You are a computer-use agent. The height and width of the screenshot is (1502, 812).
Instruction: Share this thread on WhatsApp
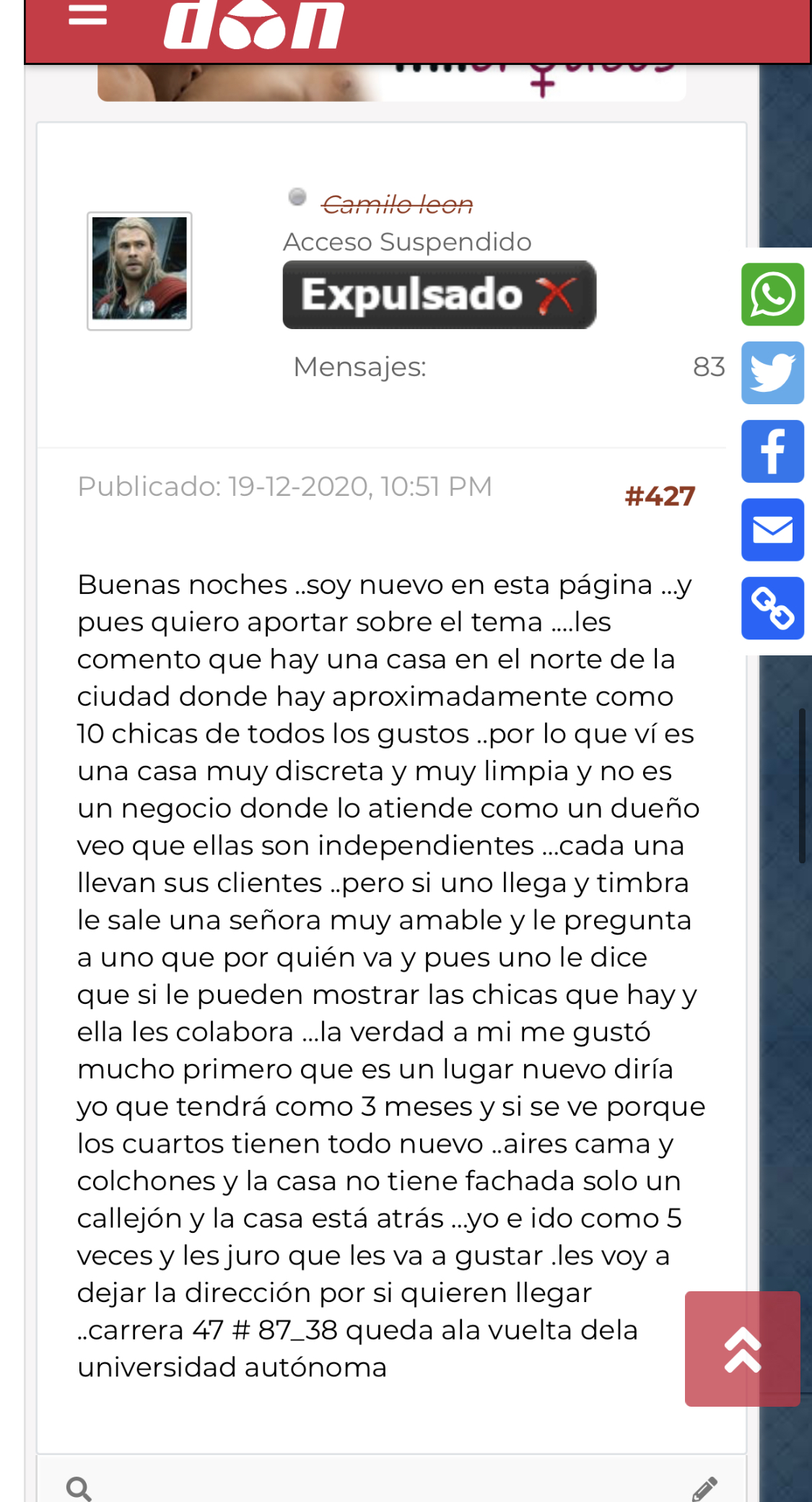[772, 294]
